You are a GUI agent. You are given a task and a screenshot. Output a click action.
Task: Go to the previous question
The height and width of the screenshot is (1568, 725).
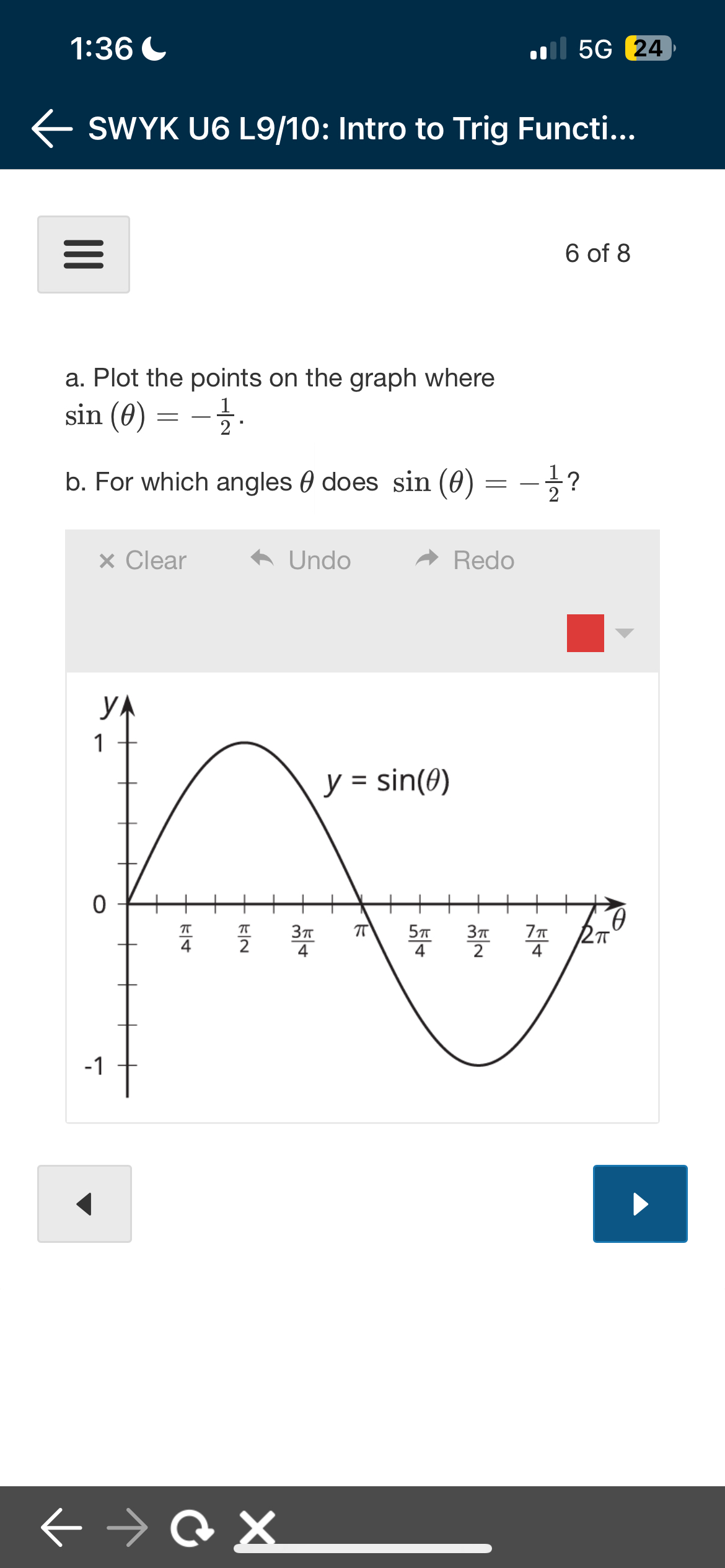(84, 1204)
